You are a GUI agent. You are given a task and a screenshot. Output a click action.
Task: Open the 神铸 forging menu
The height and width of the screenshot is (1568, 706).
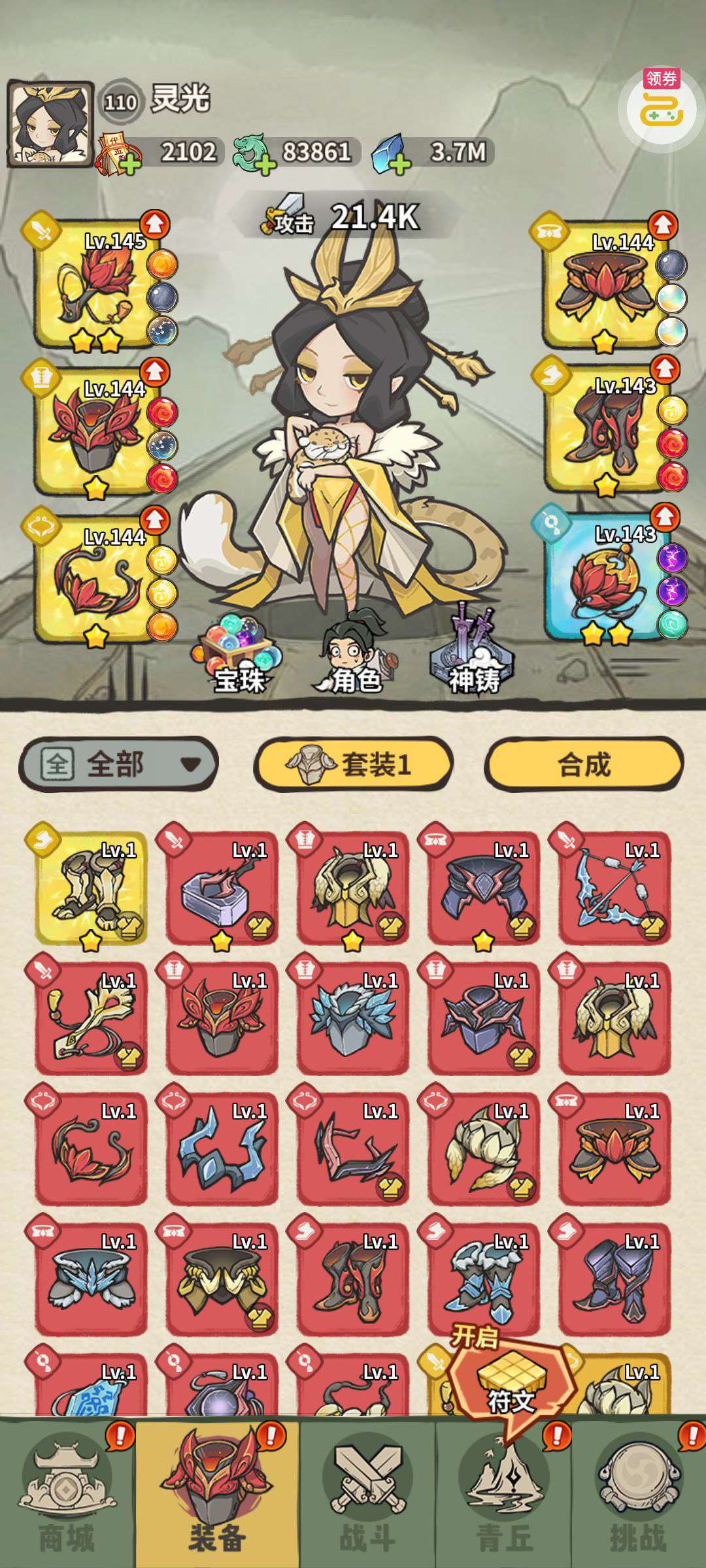[473, 653]
